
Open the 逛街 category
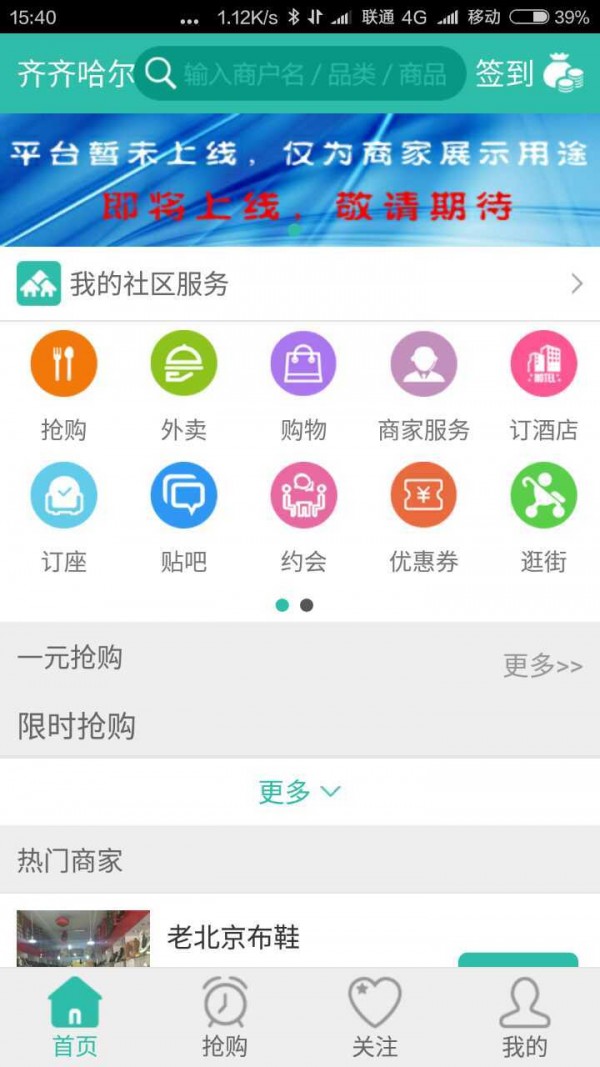click(x=543, y=496)
